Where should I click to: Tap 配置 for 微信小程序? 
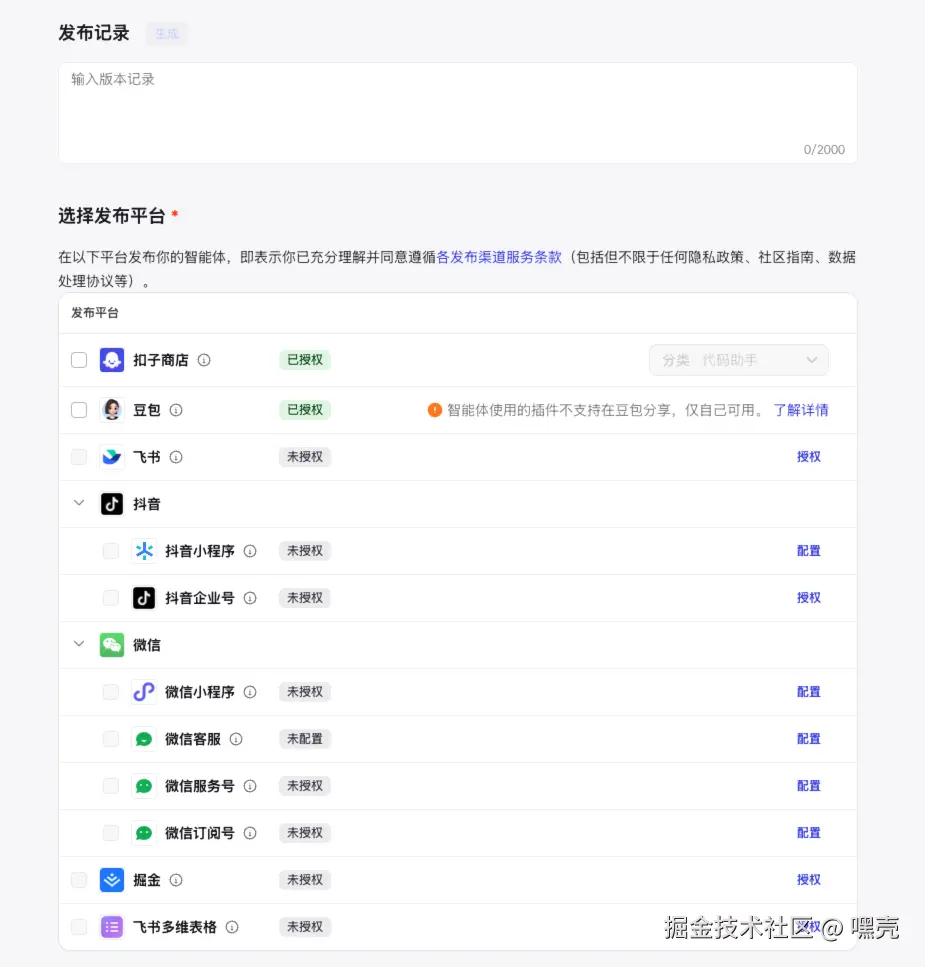pos(808,692)
